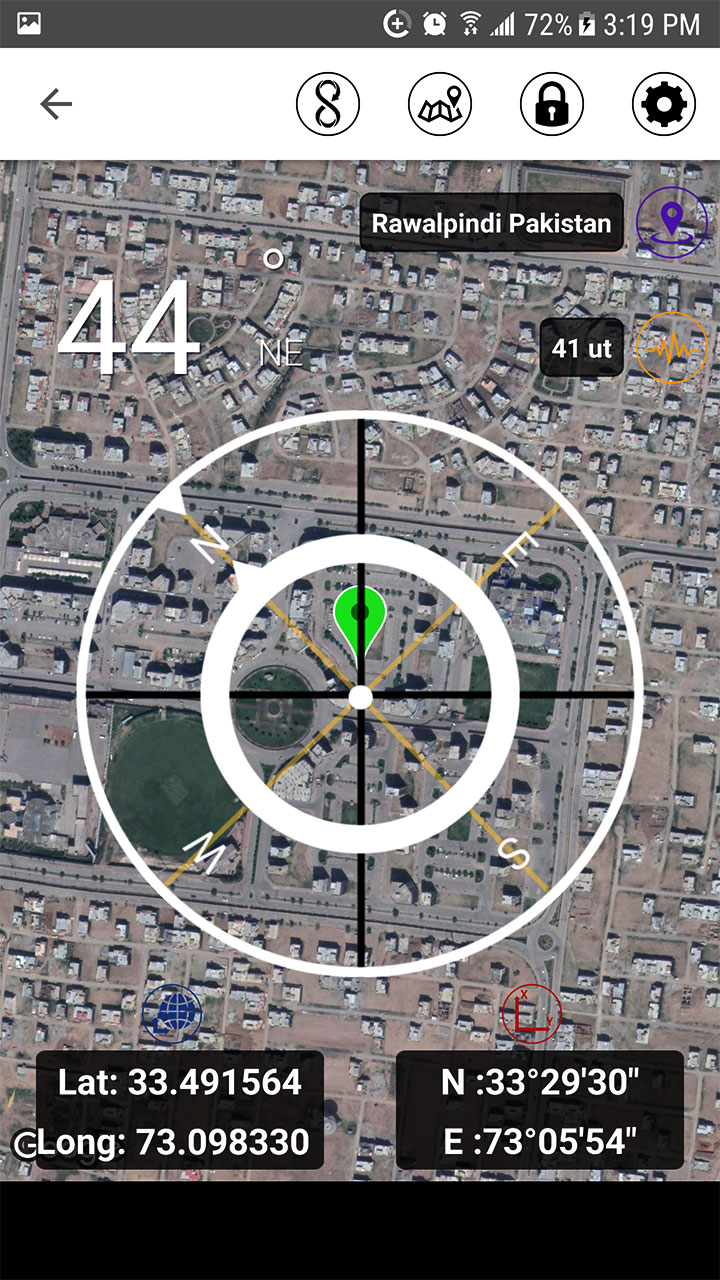Viewport: 720px width, 1280px height.
Task: Open the map view icon in the toolbar
Action: tap(440, 103)
